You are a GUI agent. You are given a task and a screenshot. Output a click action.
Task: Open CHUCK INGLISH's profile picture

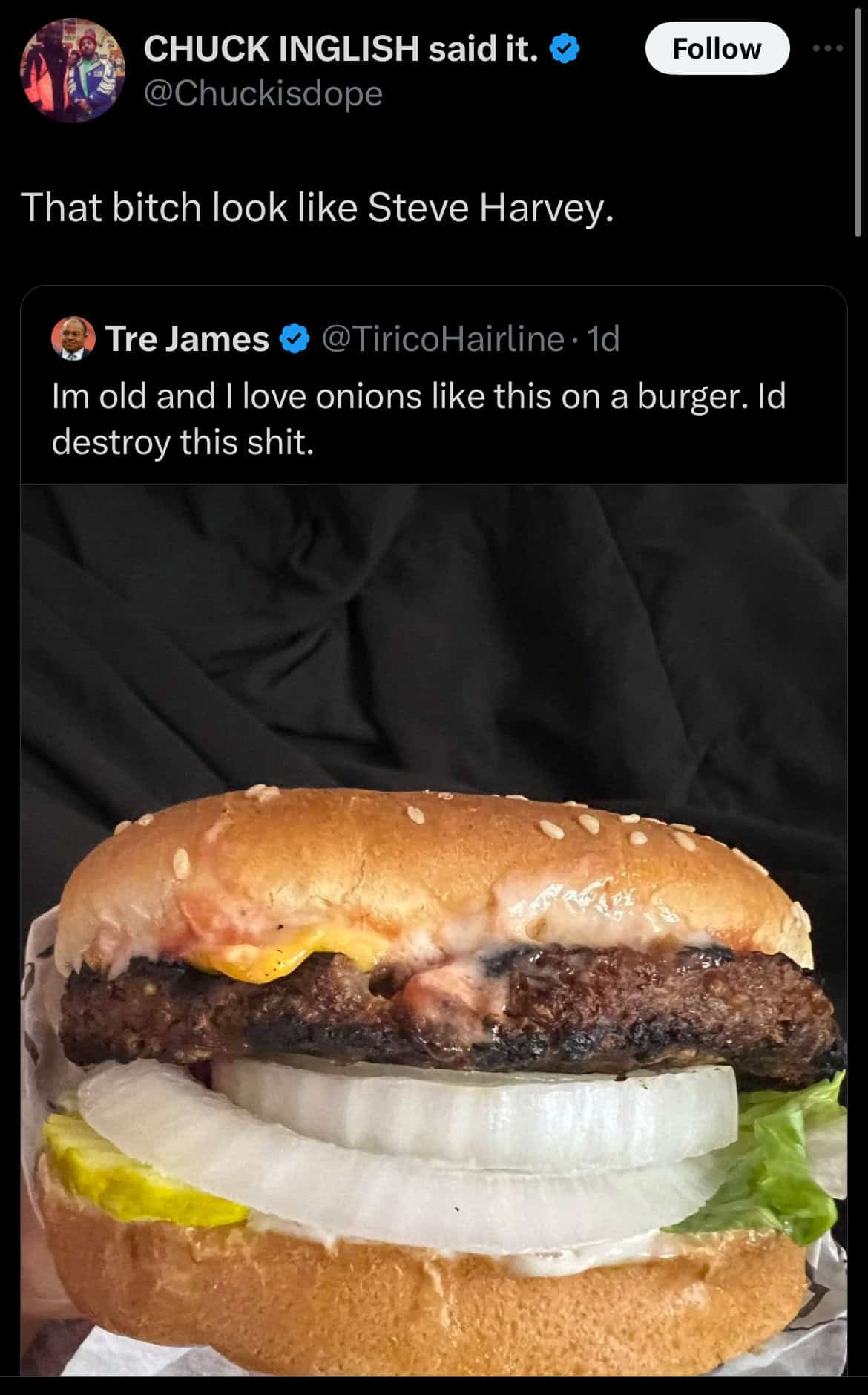pos(73,70)
